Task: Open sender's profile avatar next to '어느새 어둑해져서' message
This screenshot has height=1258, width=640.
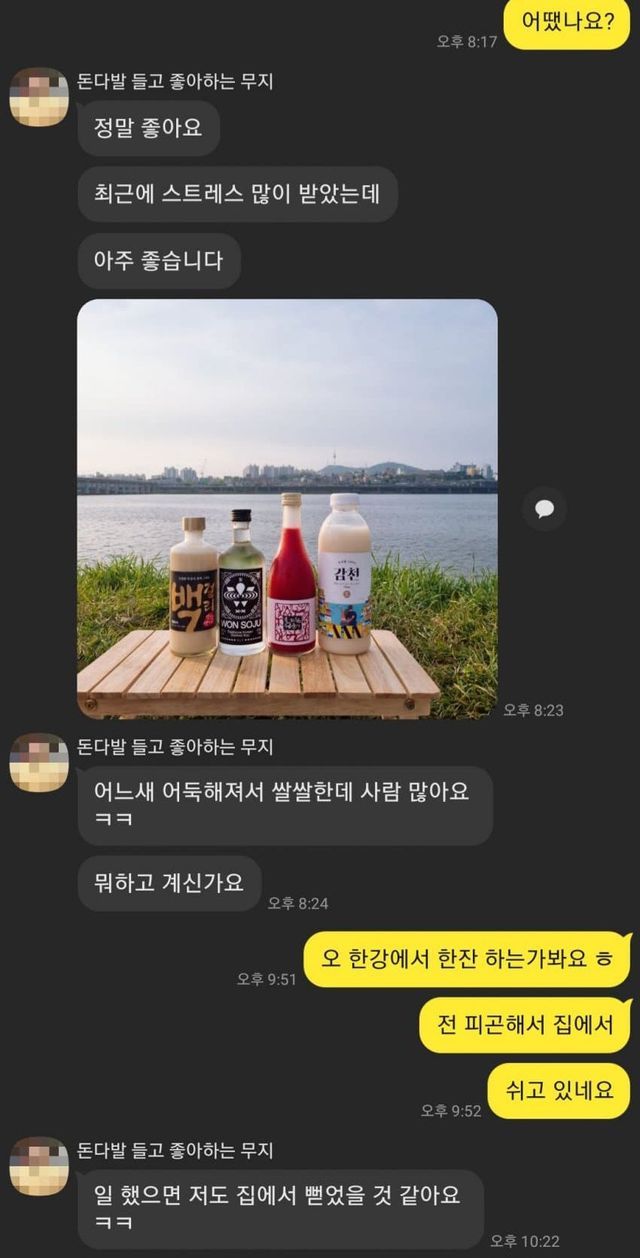Action: click(39, 762)
